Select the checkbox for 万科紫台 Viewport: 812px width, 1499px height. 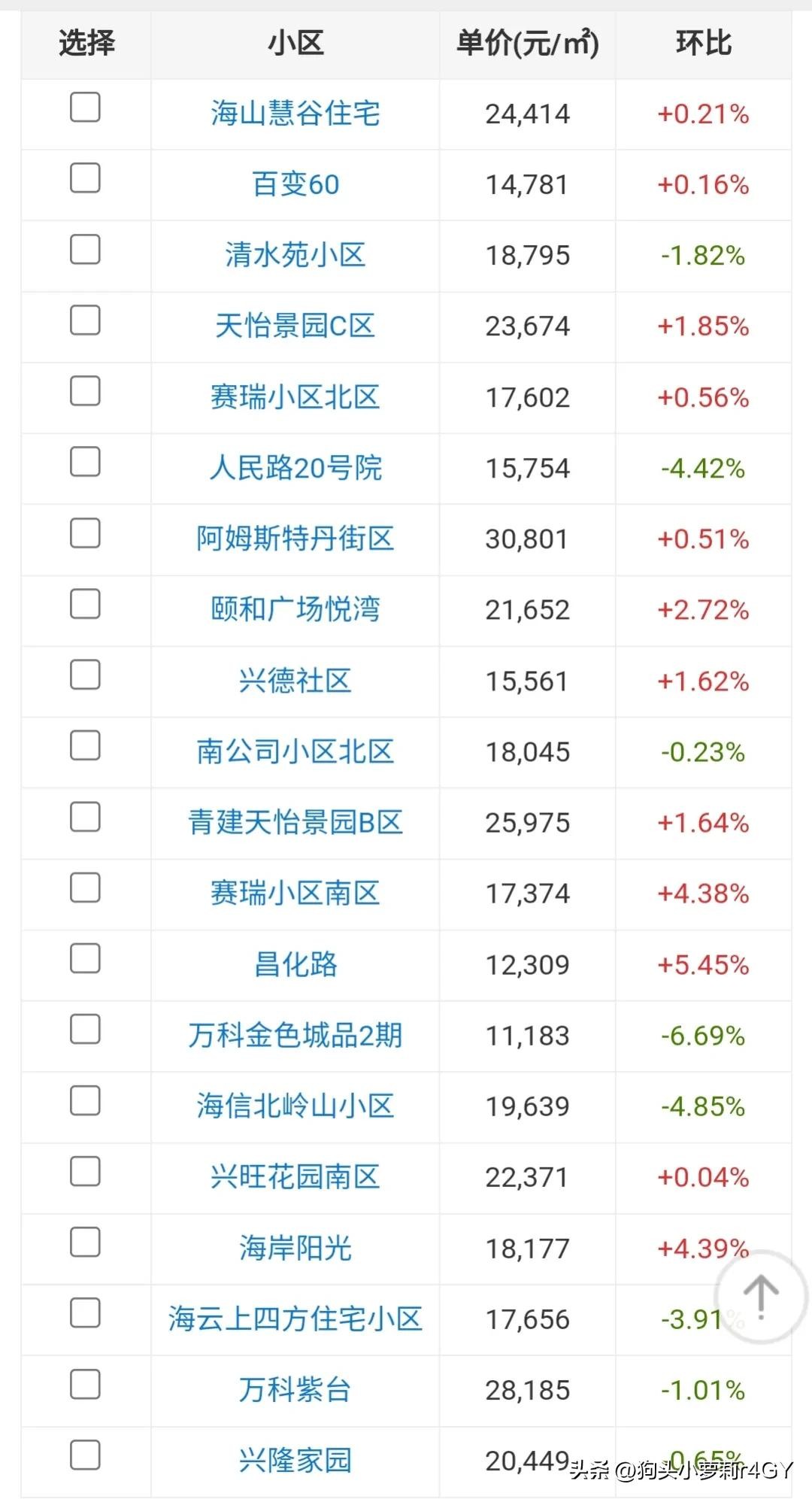point(85,1384)
